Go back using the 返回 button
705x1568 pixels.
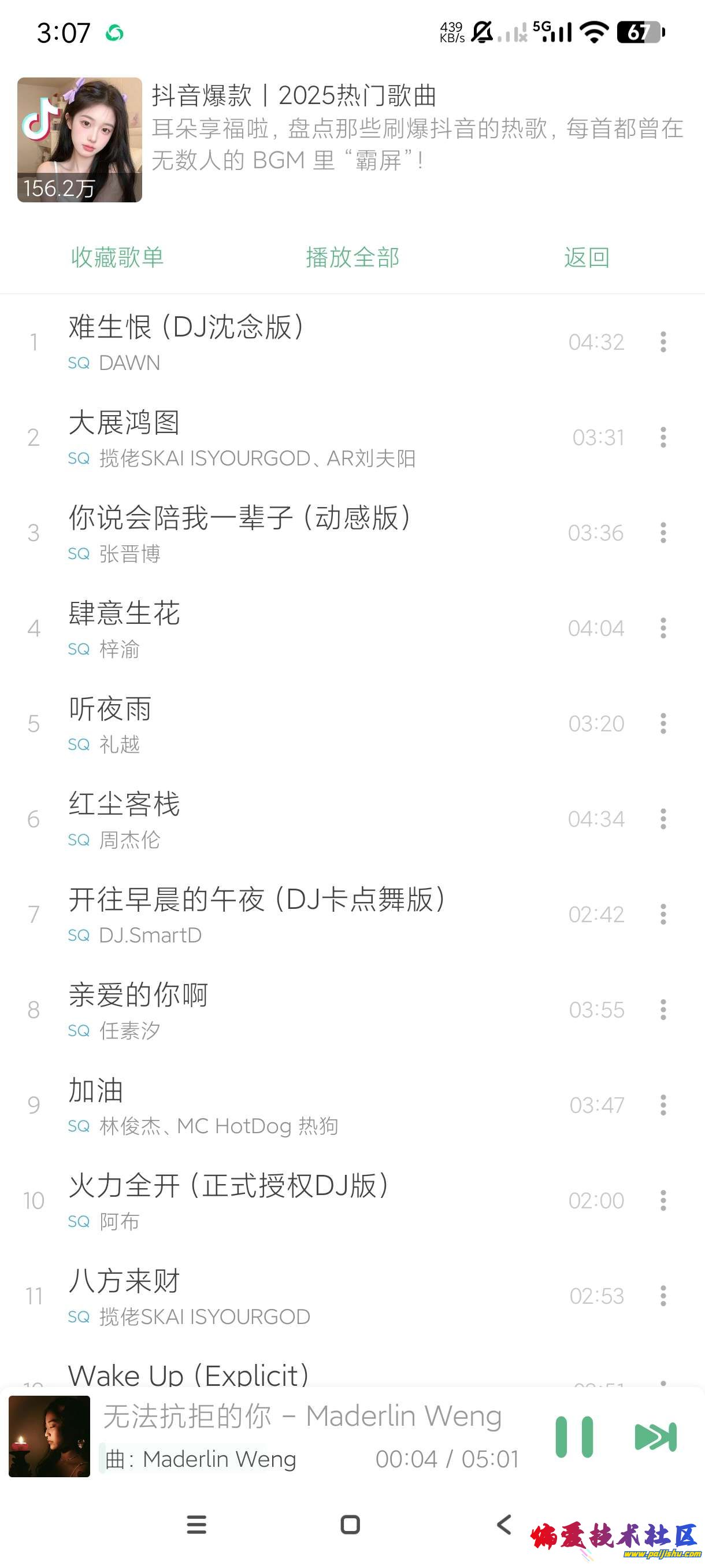(x=587, y=257)
